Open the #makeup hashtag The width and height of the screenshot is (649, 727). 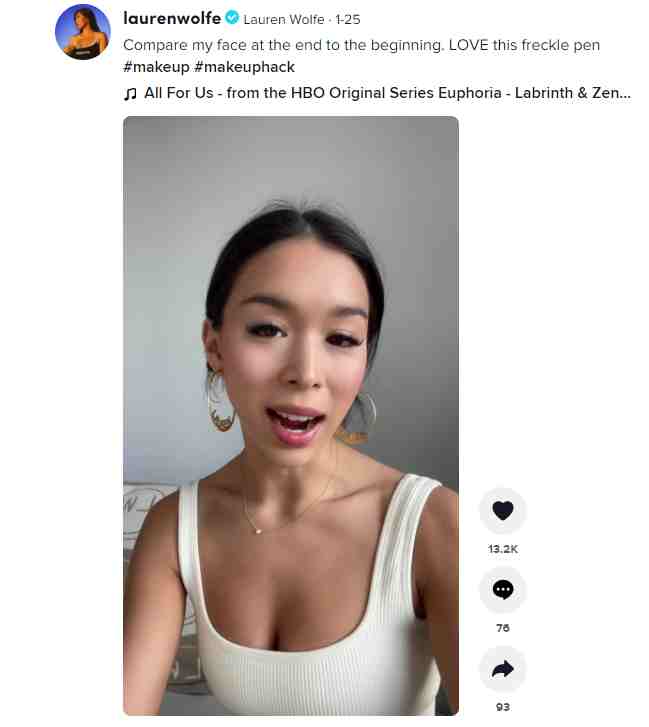coord(155,67)
